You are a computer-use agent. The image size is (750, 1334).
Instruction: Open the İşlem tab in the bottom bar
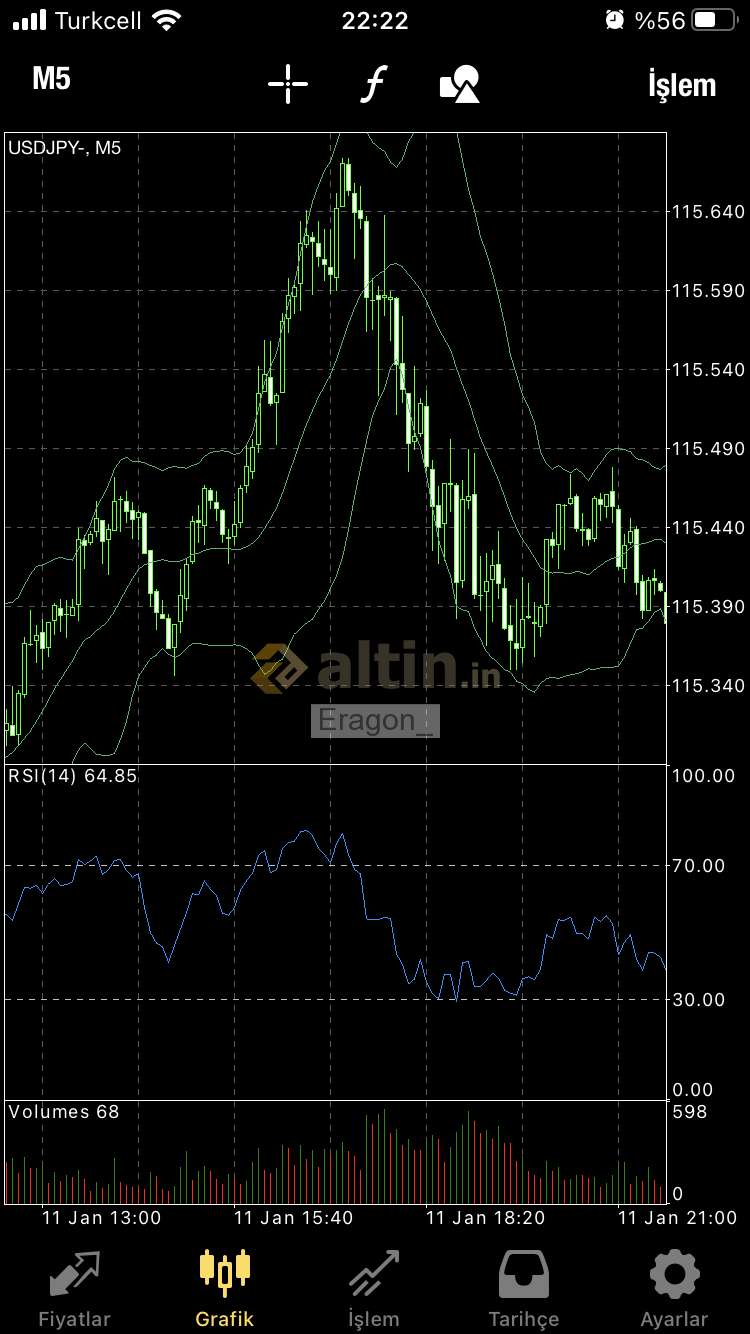coord(374,1289)
